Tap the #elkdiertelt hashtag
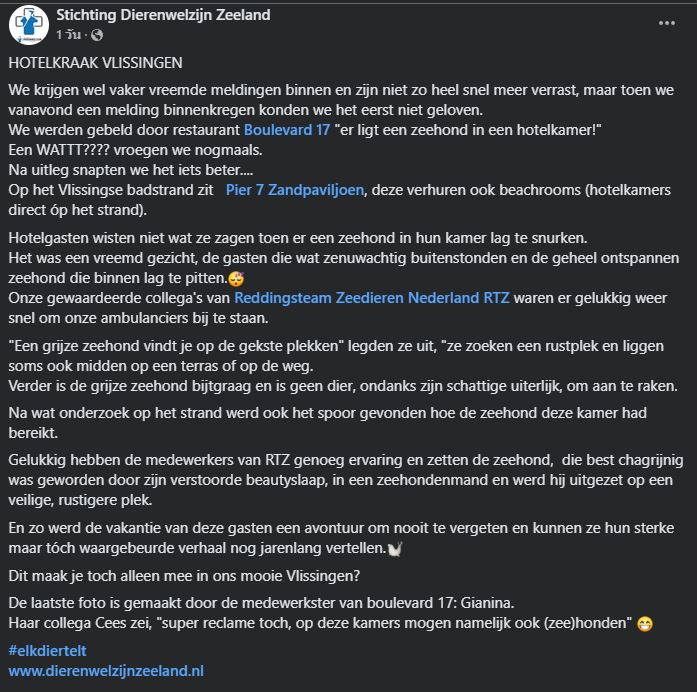697x692 pixels. tap(47, 651)
